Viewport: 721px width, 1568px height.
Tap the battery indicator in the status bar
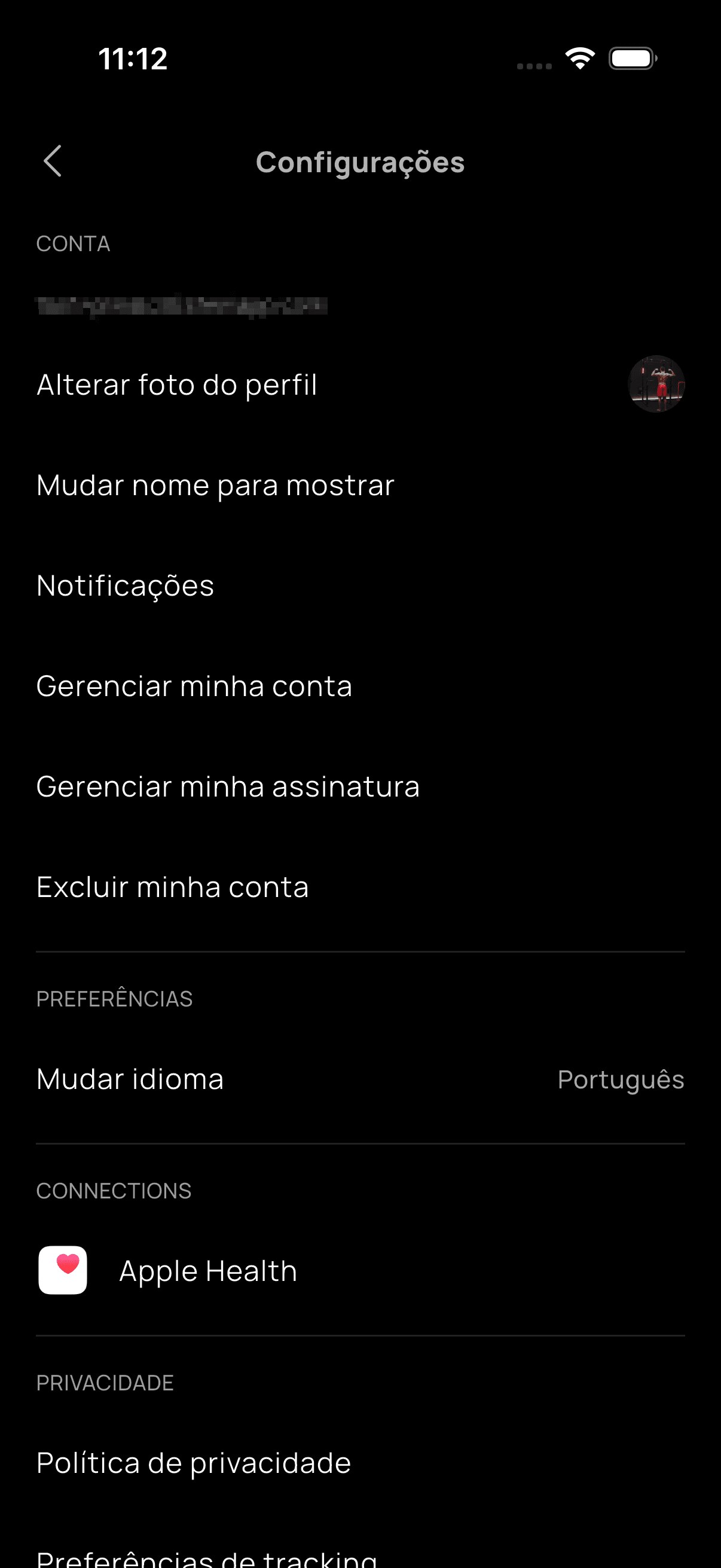[631, 58]
